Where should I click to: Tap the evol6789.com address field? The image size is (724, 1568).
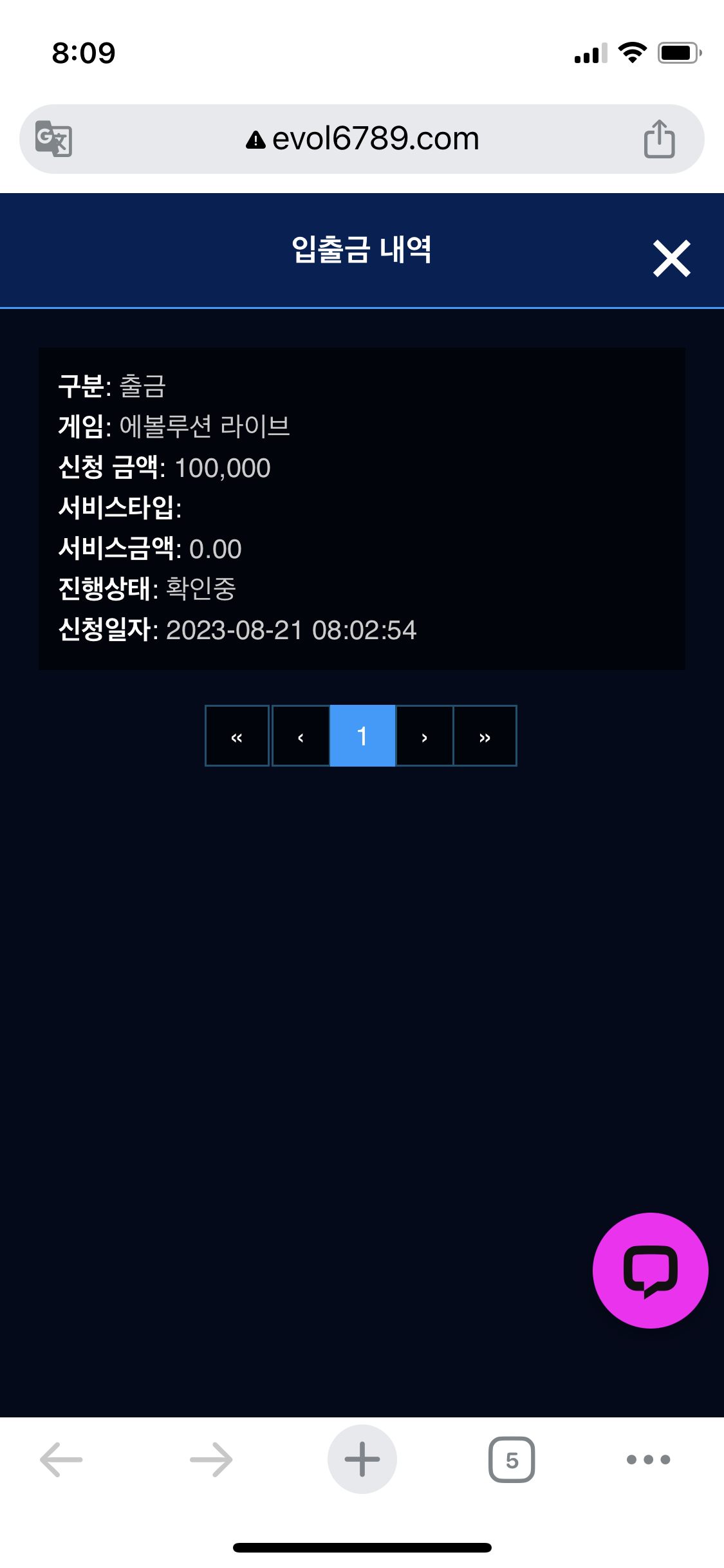pyautogui.click(x=362, y=138)
